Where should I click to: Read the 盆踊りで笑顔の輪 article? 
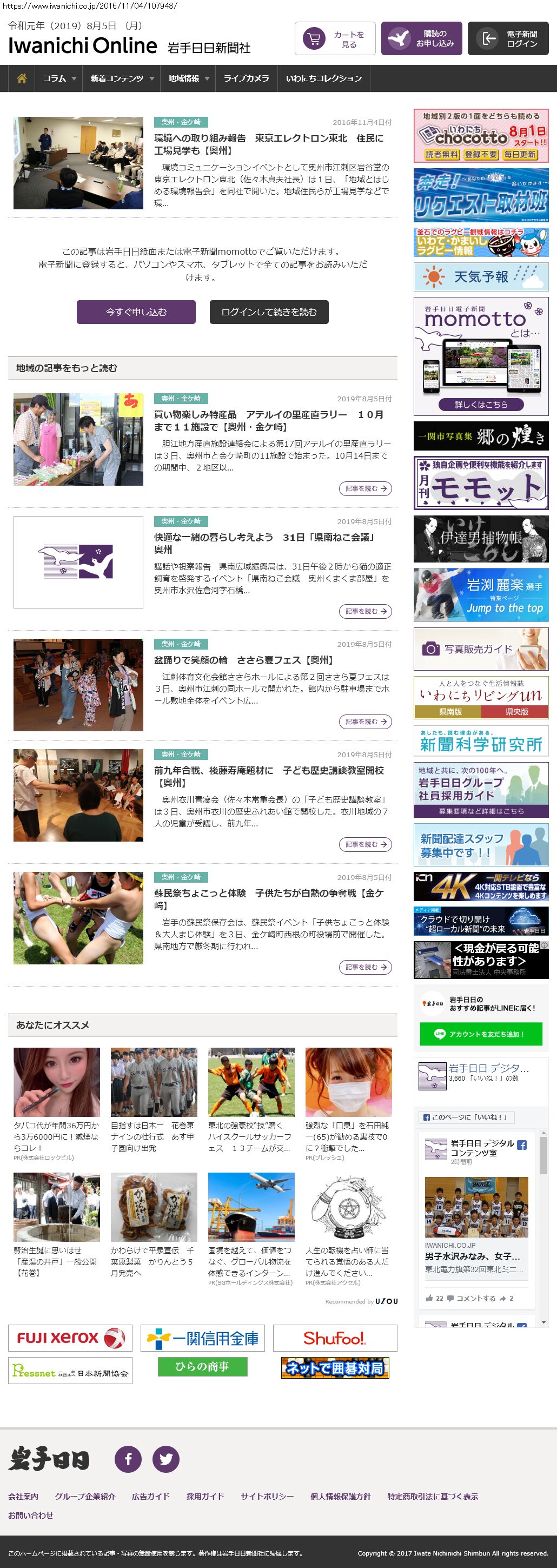[x=364, y=722]
